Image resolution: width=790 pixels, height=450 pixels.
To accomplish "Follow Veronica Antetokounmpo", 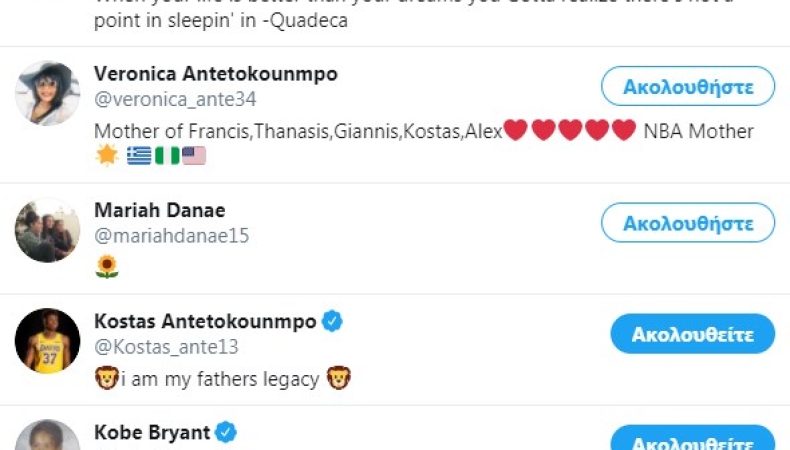I will pos(688,87).
